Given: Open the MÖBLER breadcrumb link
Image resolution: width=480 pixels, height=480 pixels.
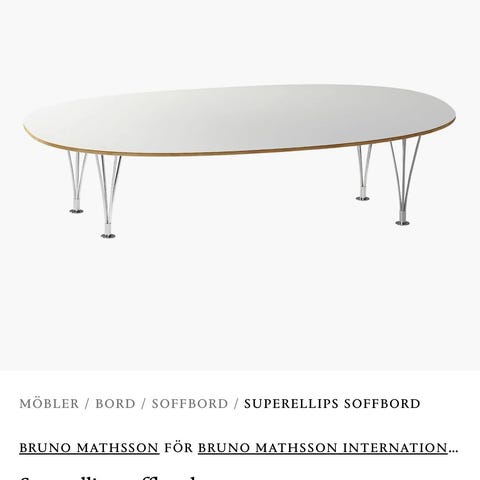Looking at the screenshot, I should [x=49, y=404].
